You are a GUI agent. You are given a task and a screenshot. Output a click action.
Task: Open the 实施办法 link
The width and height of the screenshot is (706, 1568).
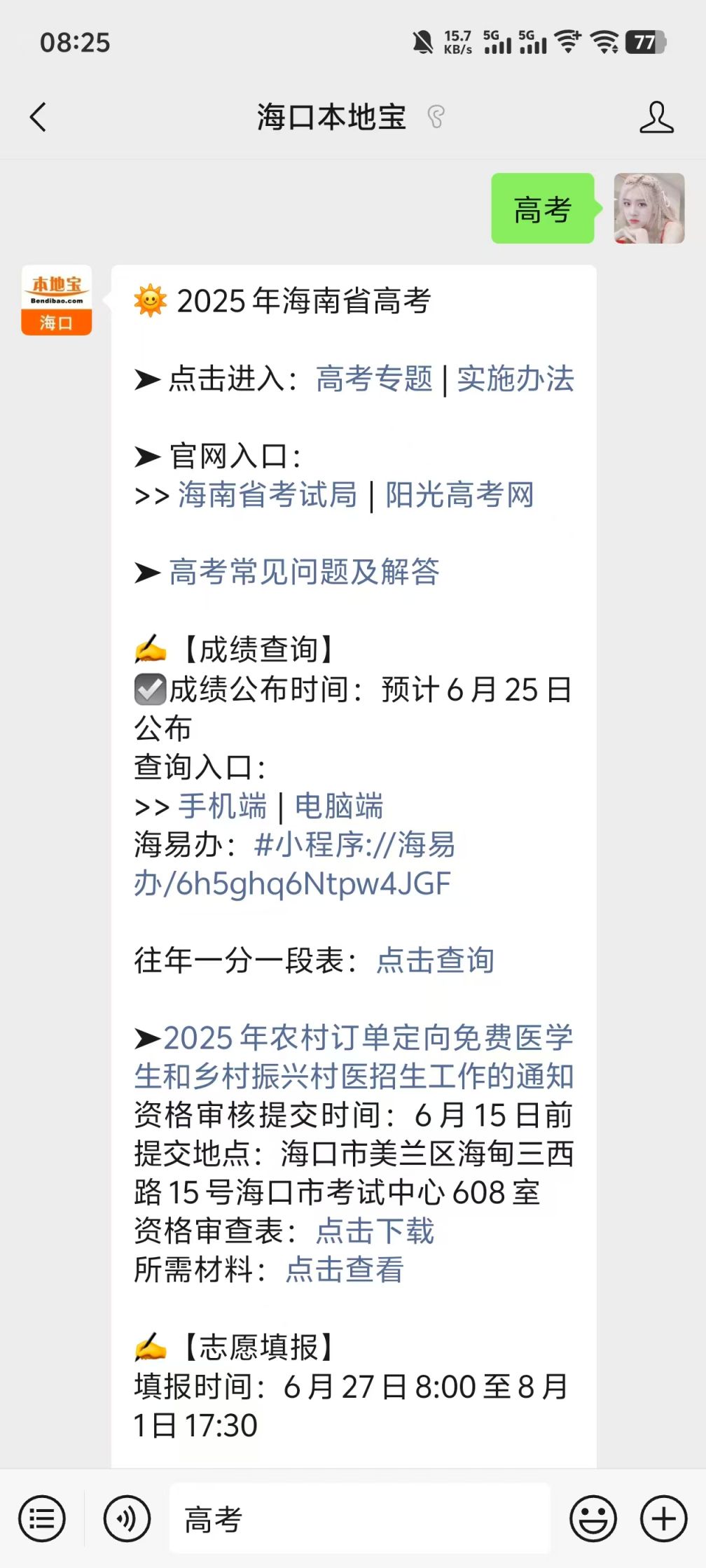515,379
